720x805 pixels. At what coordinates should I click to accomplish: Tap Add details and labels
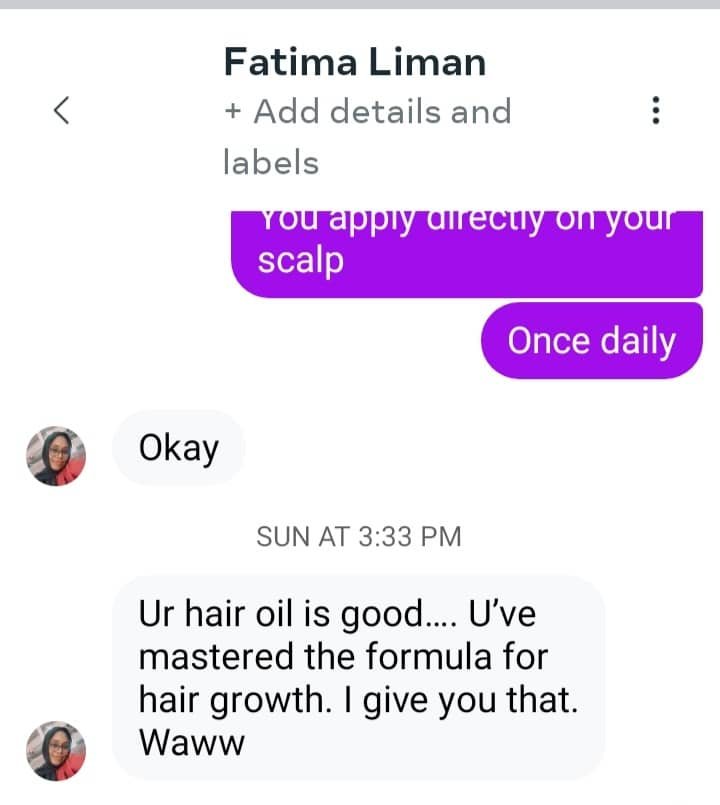point(367,136)
